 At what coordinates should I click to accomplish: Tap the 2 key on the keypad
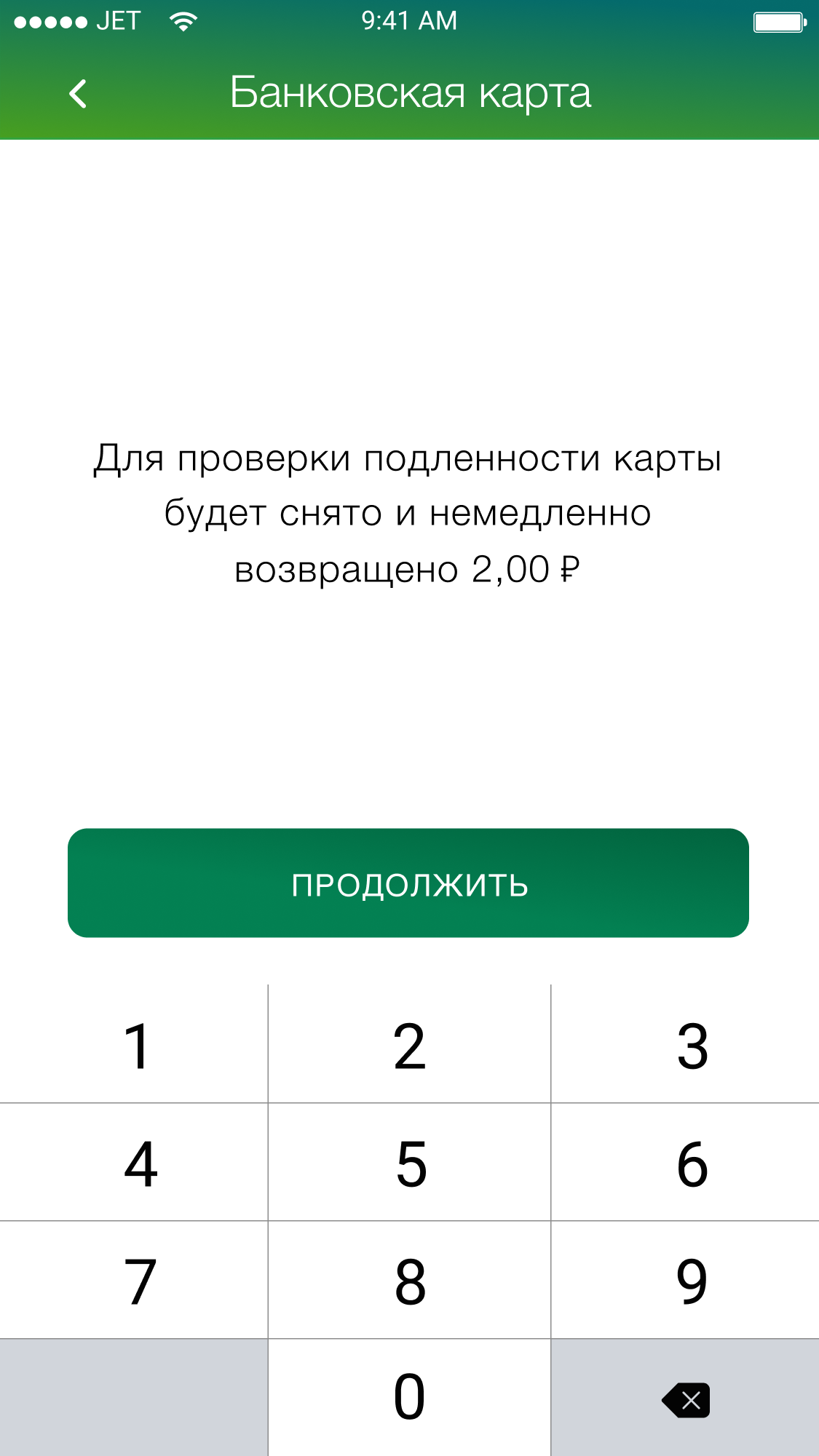click(x=409, y=1045)
